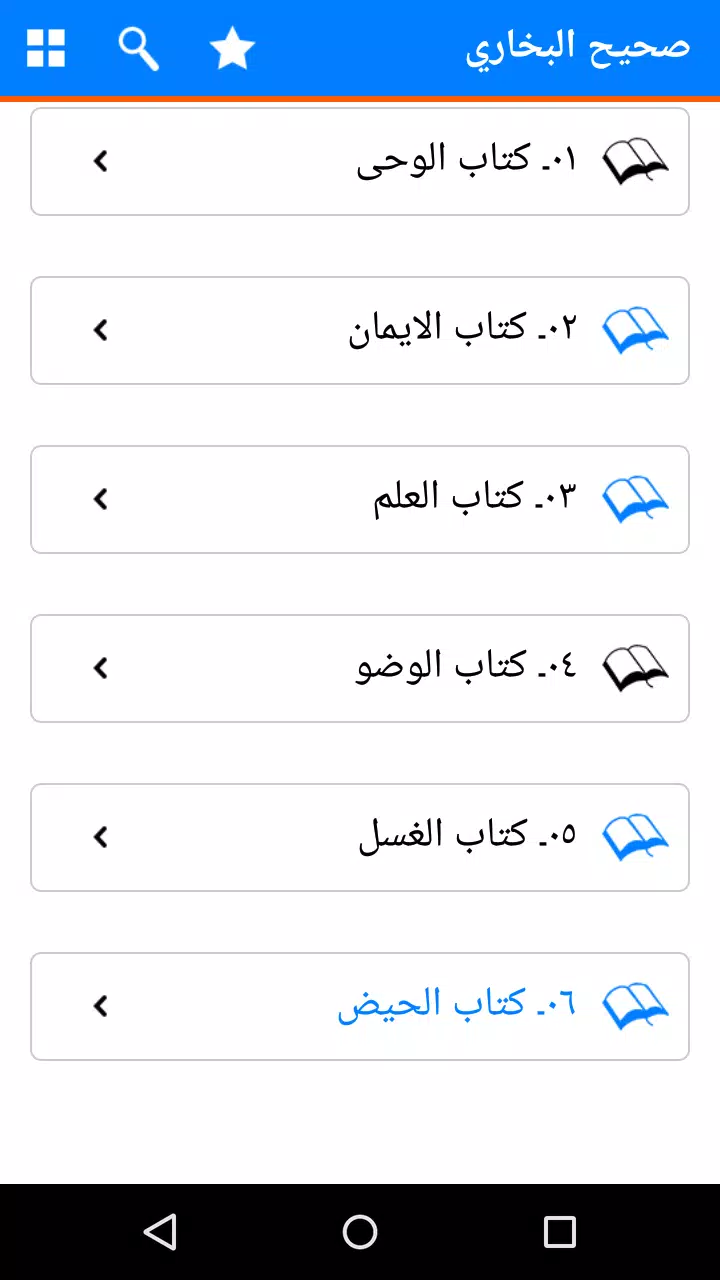Go to the home screen
Viewport: 720px width, 1280px height.
tap(360, 1232)
